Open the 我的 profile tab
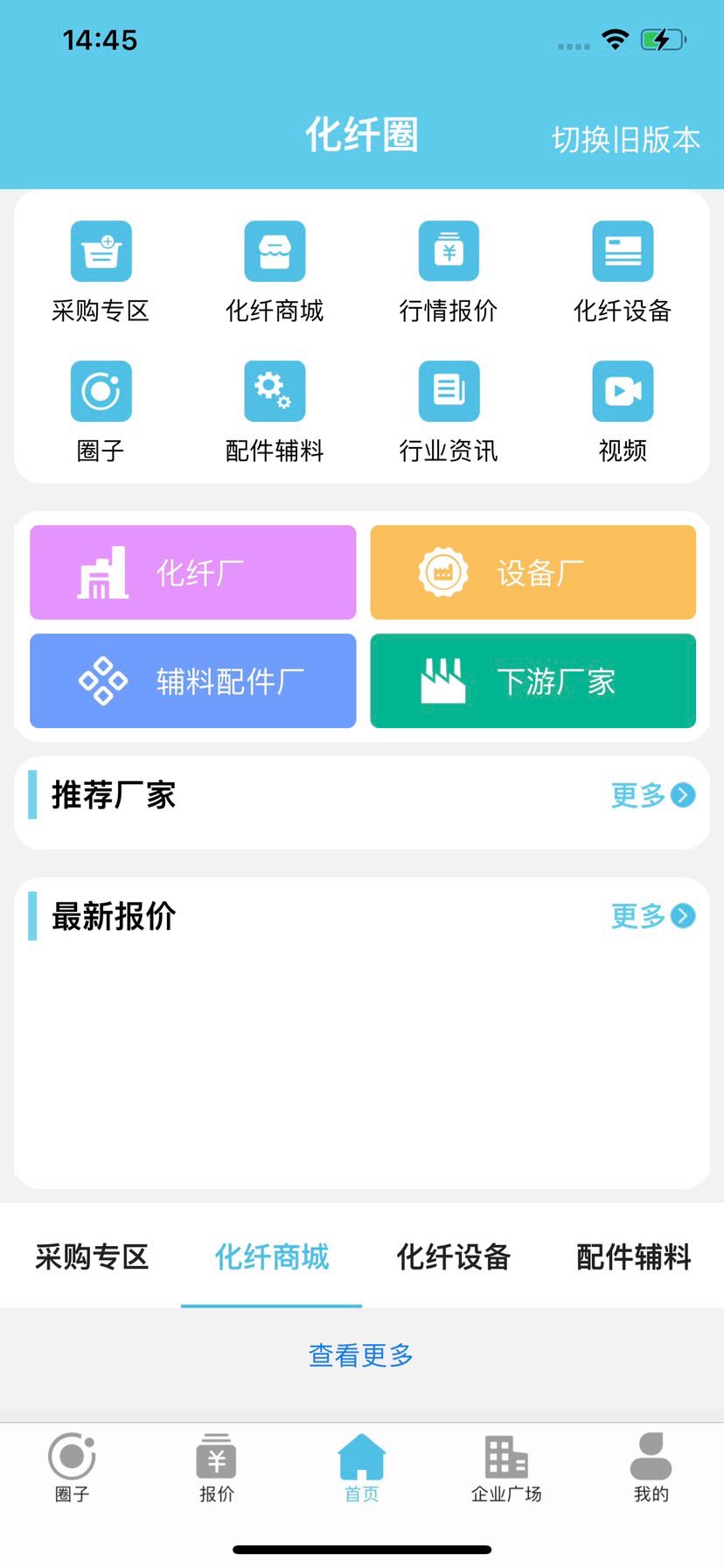 click(651, 1468)
